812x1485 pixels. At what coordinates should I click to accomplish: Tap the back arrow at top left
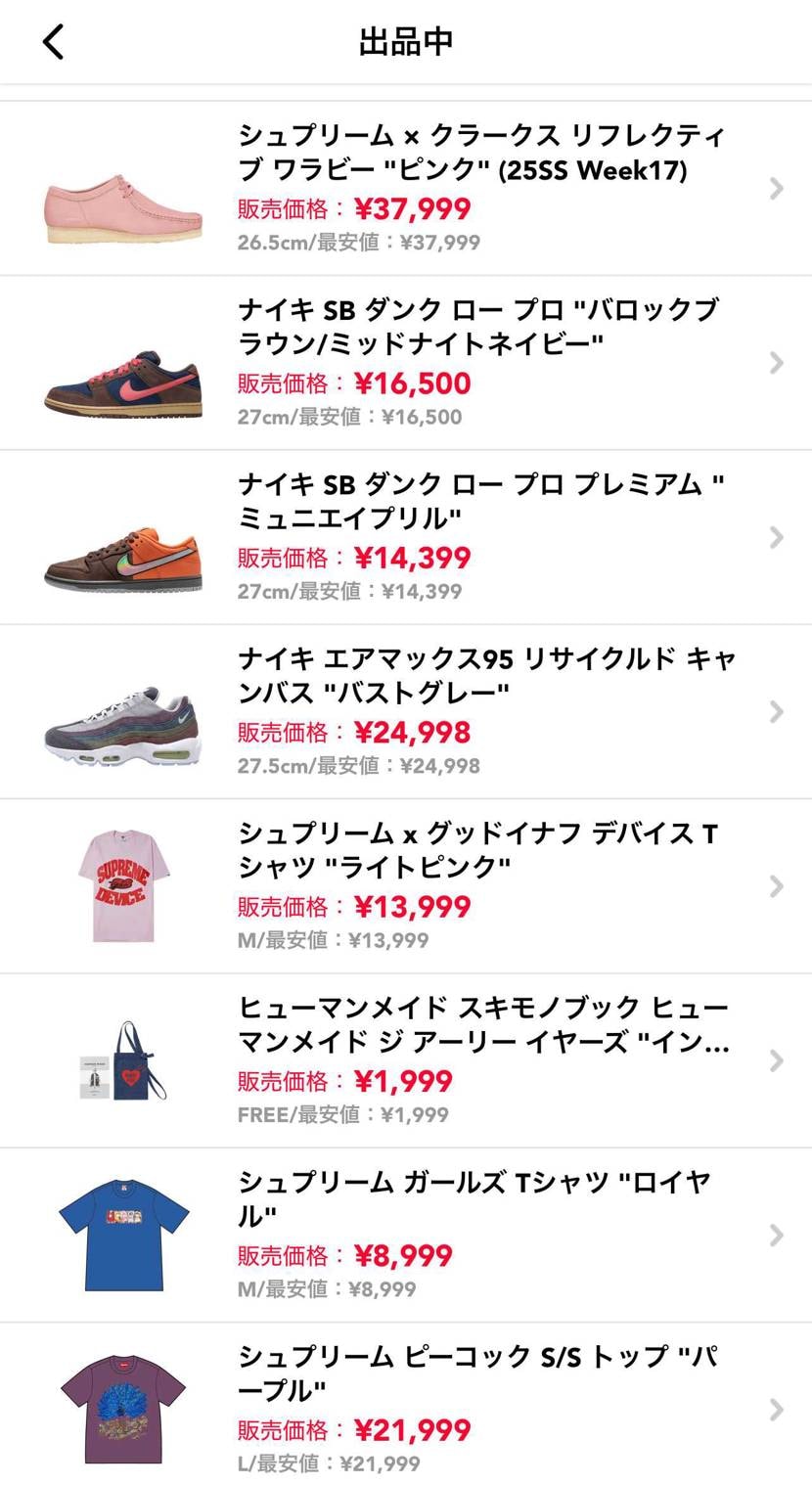[x=54, y=41]
